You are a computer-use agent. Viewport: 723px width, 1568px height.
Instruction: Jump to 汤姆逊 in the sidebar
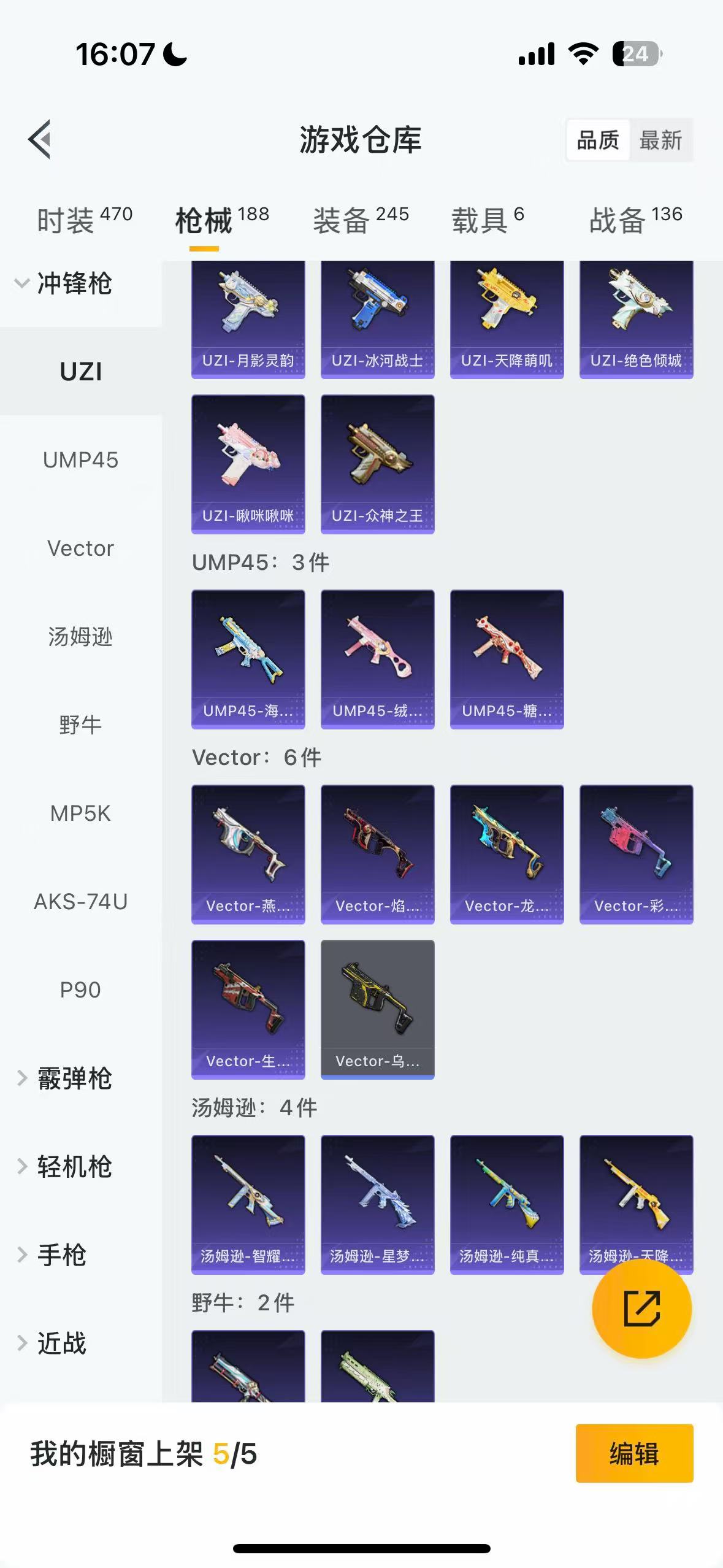[x=80, y=637]
